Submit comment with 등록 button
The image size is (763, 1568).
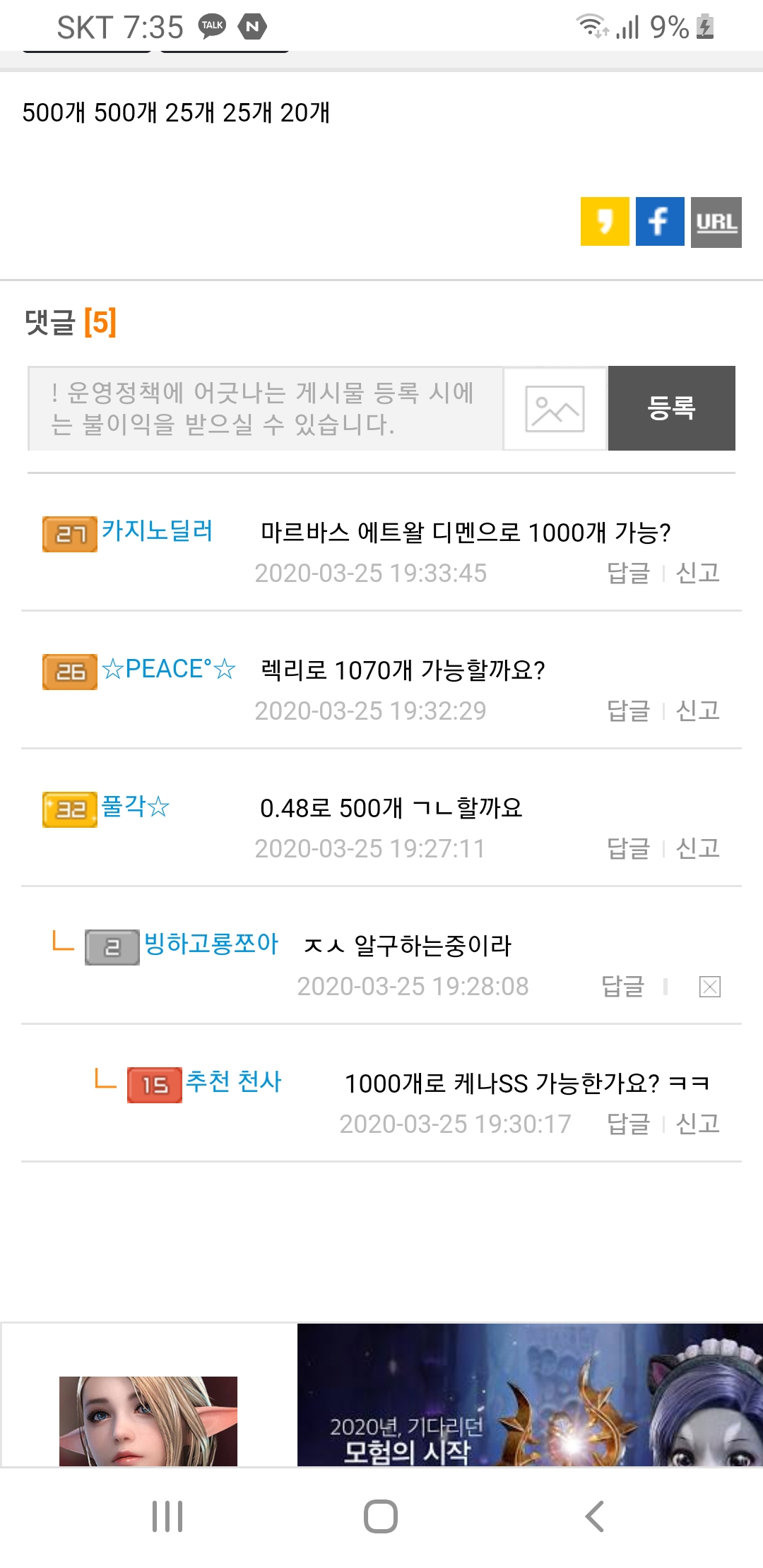coord(671,408)
